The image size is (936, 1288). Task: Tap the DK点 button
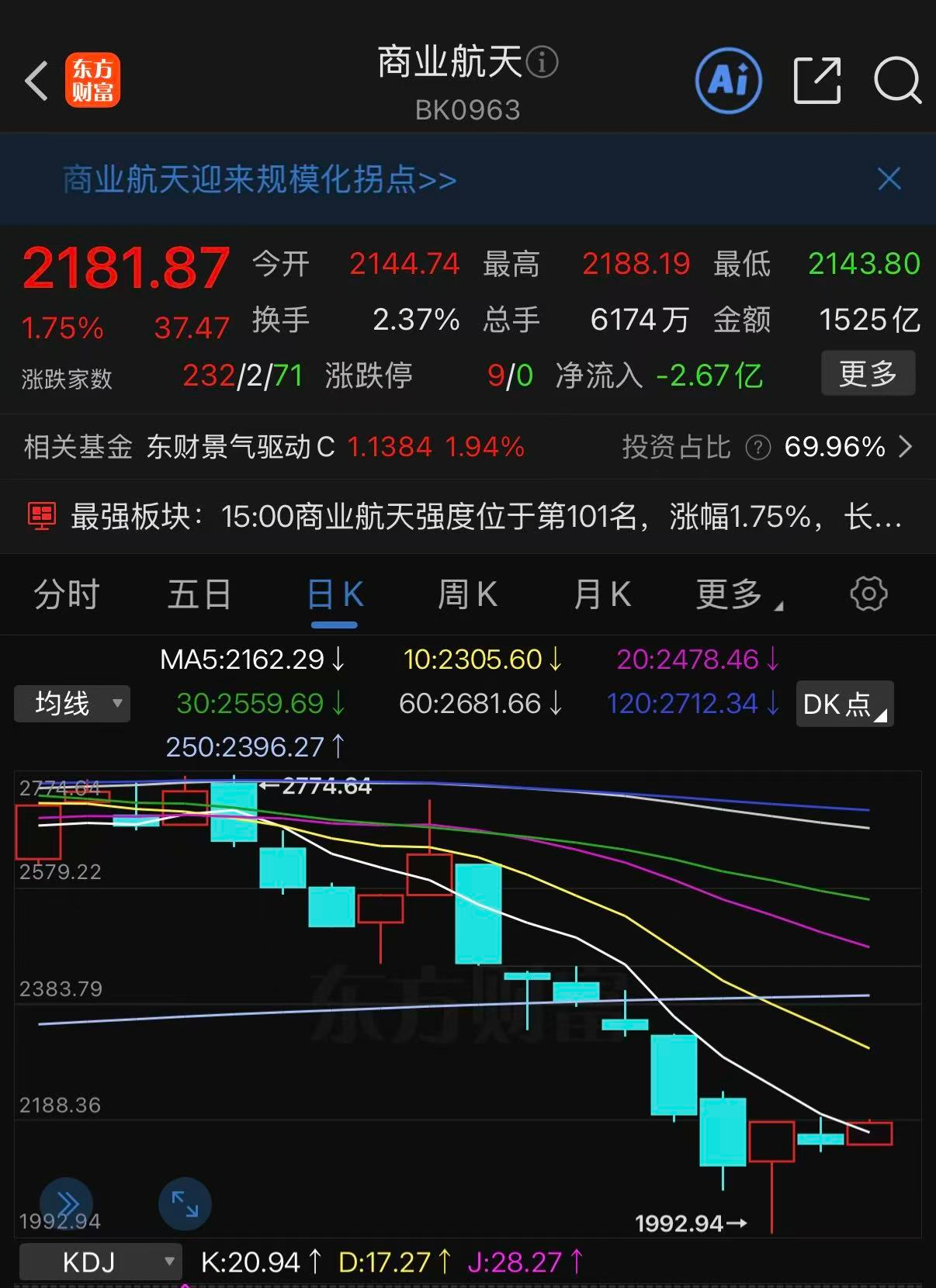[x=844, y=704]
